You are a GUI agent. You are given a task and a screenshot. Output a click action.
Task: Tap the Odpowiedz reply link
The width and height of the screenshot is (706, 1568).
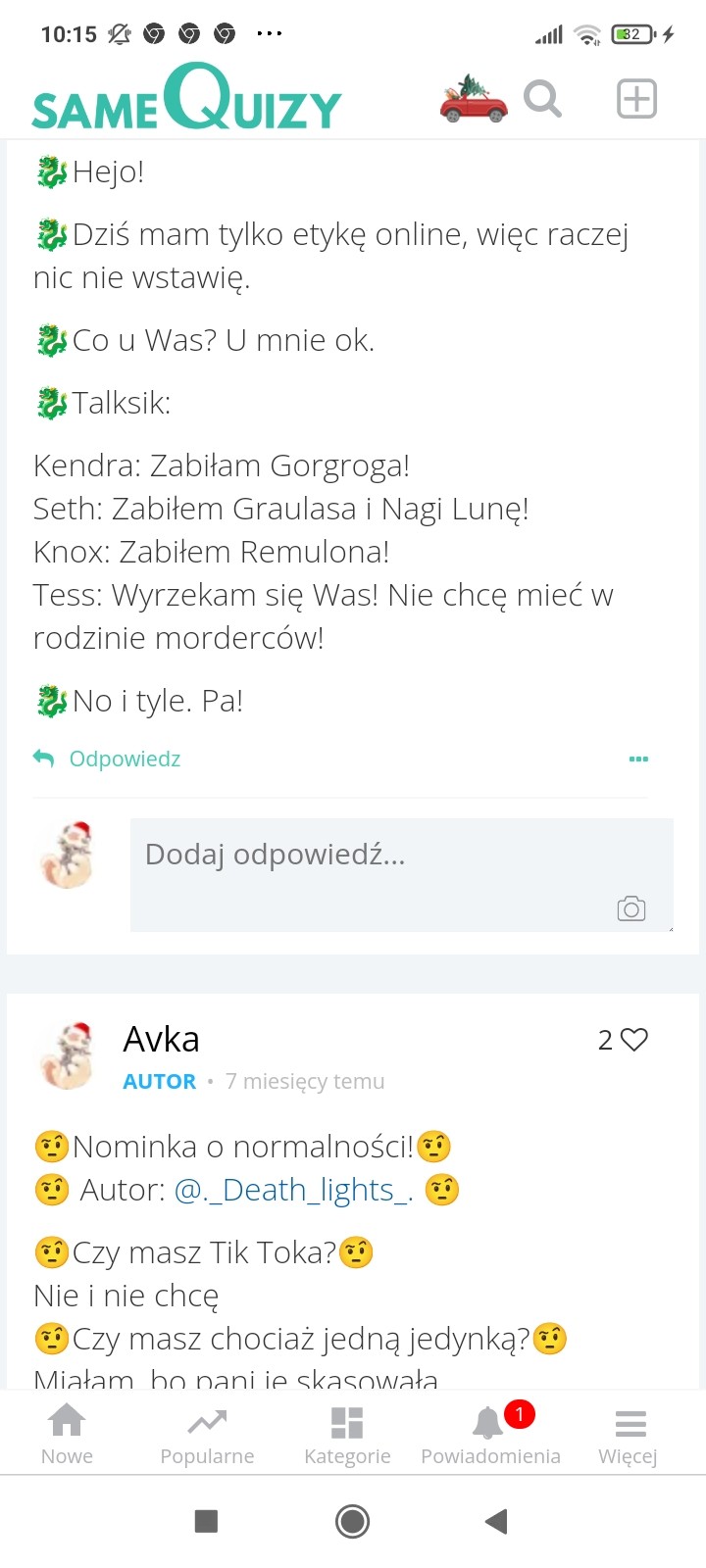click(x=108, y=759)
